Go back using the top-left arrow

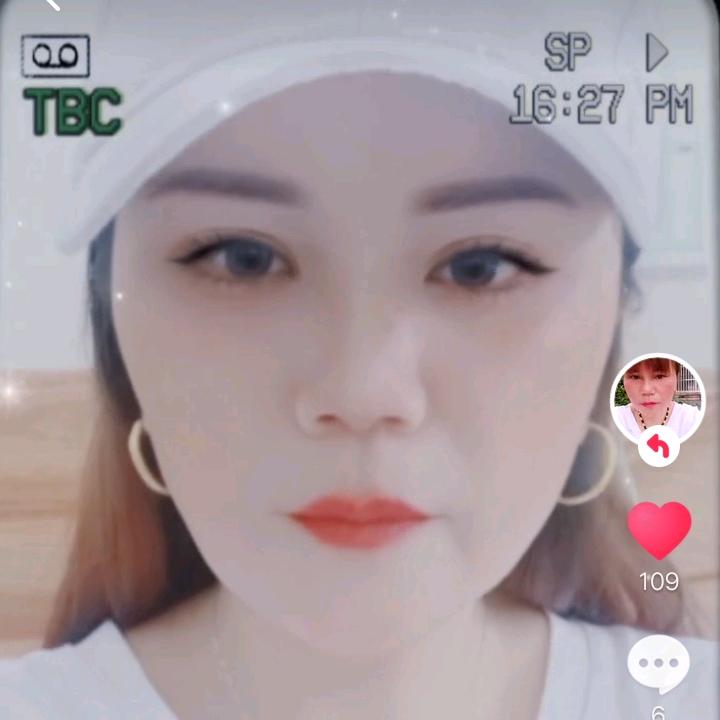point(52,4)
